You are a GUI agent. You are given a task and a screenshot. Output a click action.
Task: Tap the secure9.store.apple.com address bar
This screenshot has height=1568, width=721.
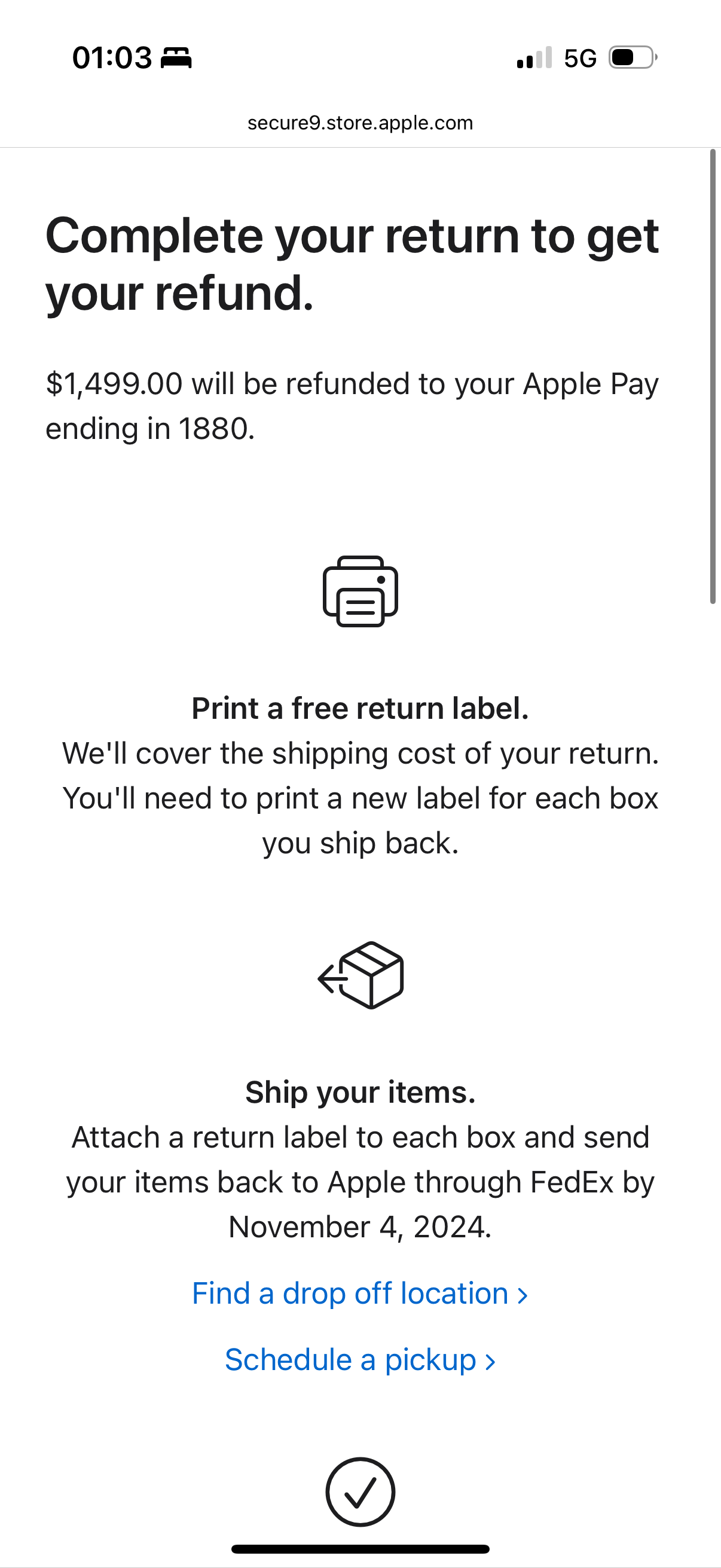click(360, 123)
